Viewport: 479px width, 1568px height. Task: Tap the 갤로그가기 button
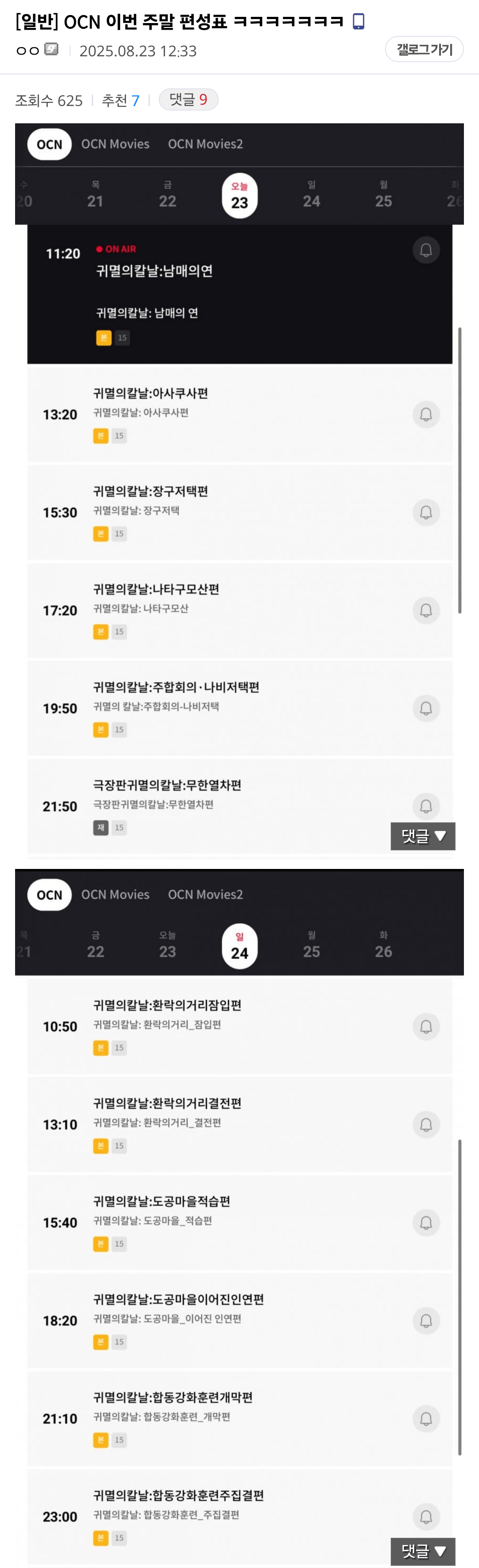click(424, 49)
